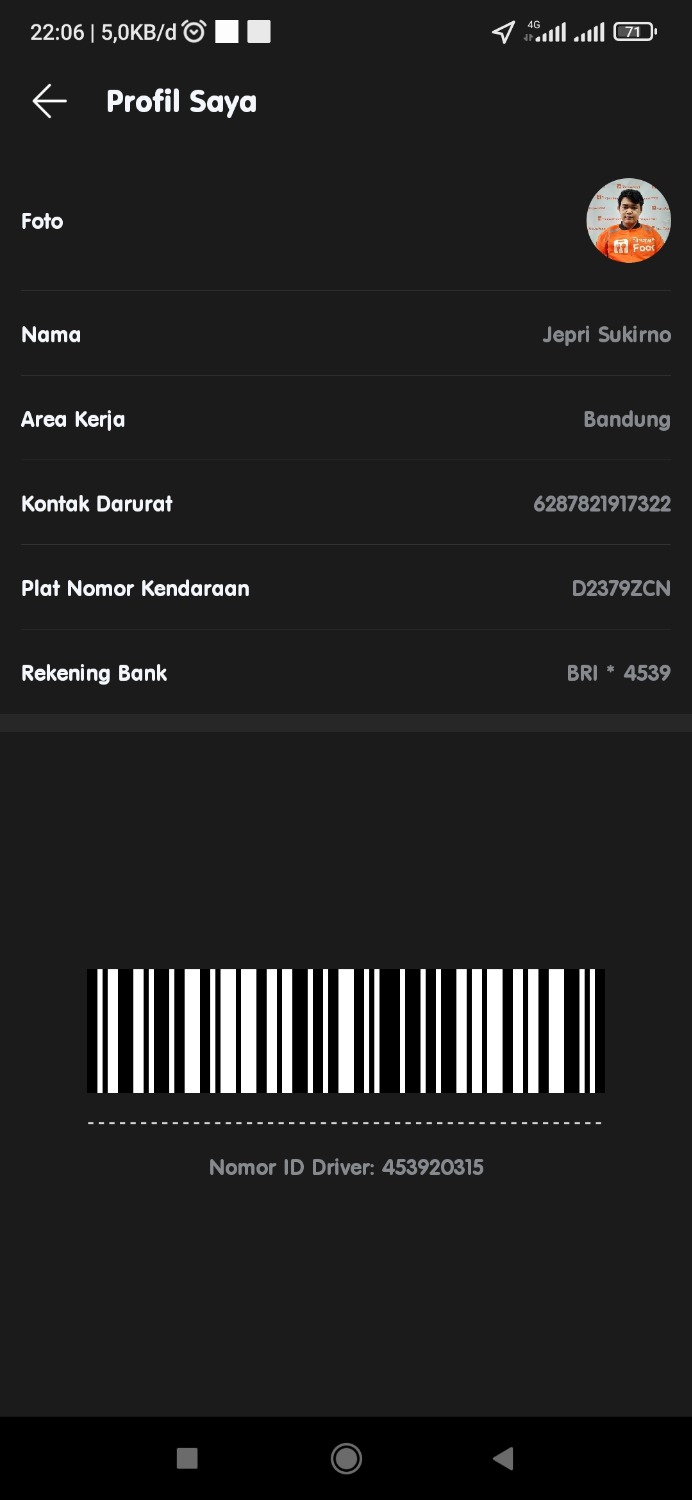Tap the system home button

346,1459
